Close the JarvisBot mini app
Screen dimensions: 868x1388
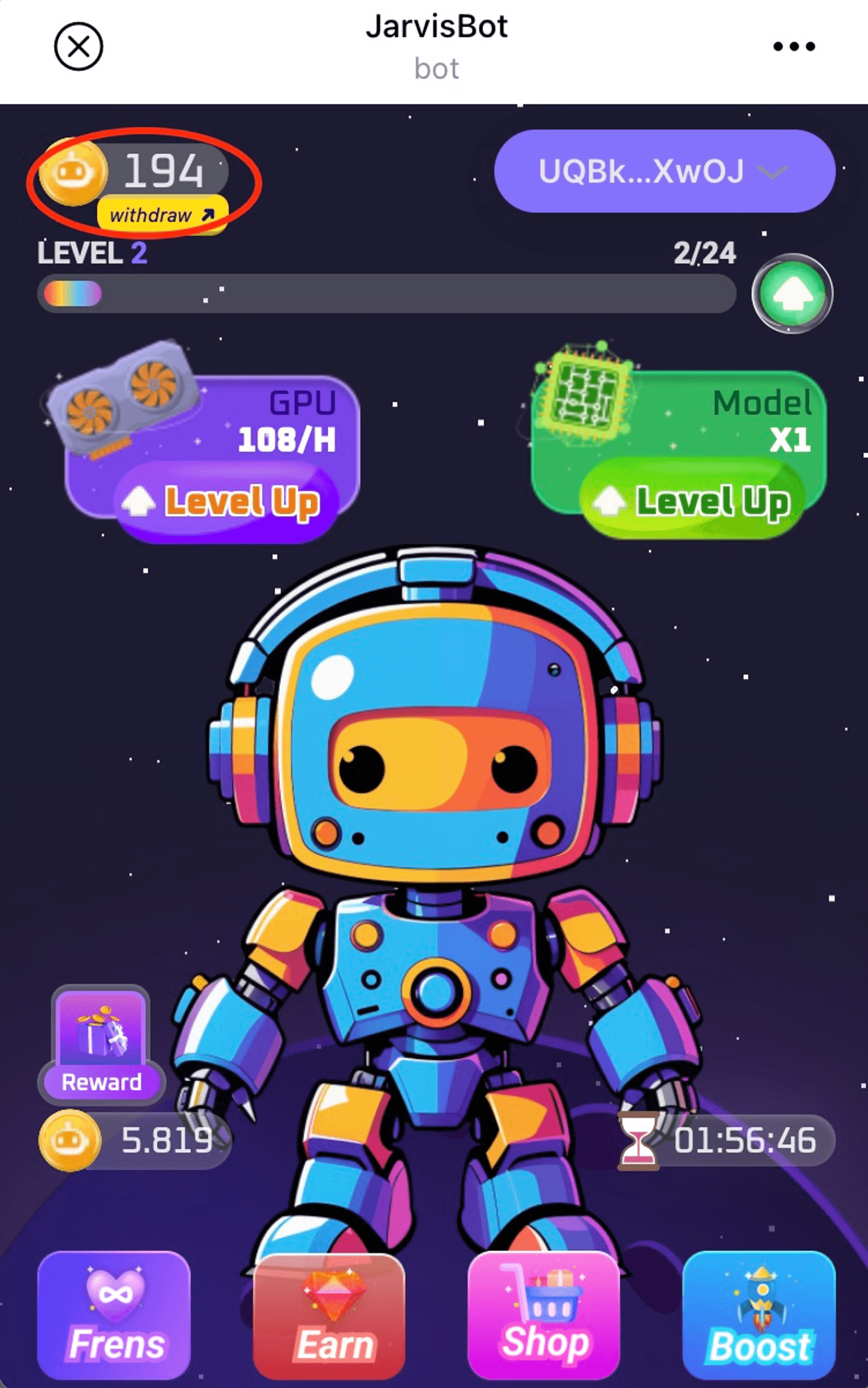coord(78,46)
